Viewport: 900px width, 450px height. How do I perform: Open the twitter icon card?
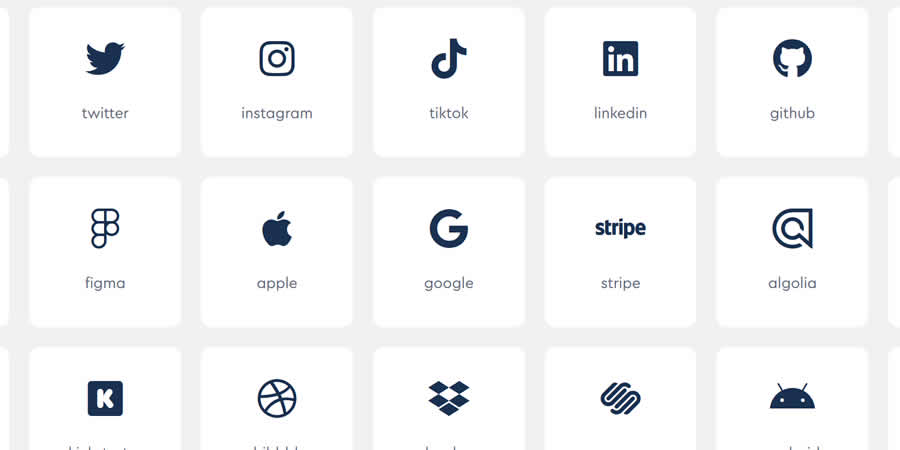(105, 82)
